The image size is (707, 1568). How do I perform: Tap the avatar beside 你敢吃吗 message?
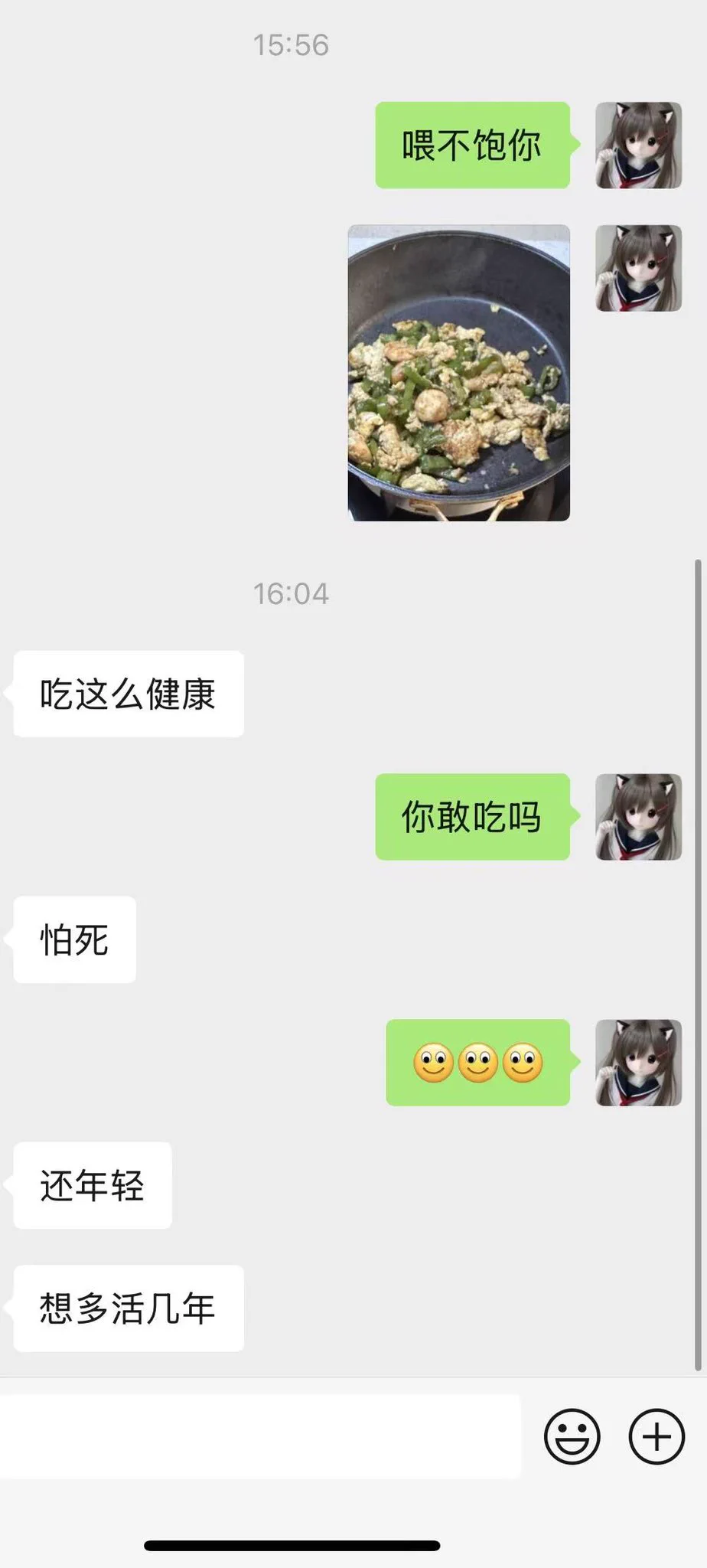(x=638, y=817)
